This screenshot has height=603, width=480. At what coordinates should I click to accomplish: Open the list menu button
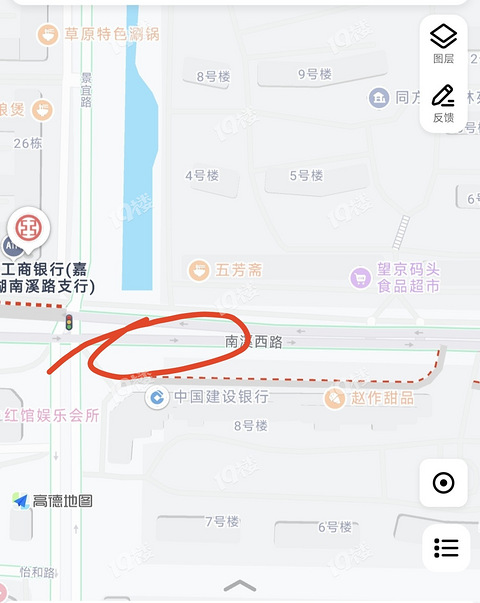pos(446,548)
